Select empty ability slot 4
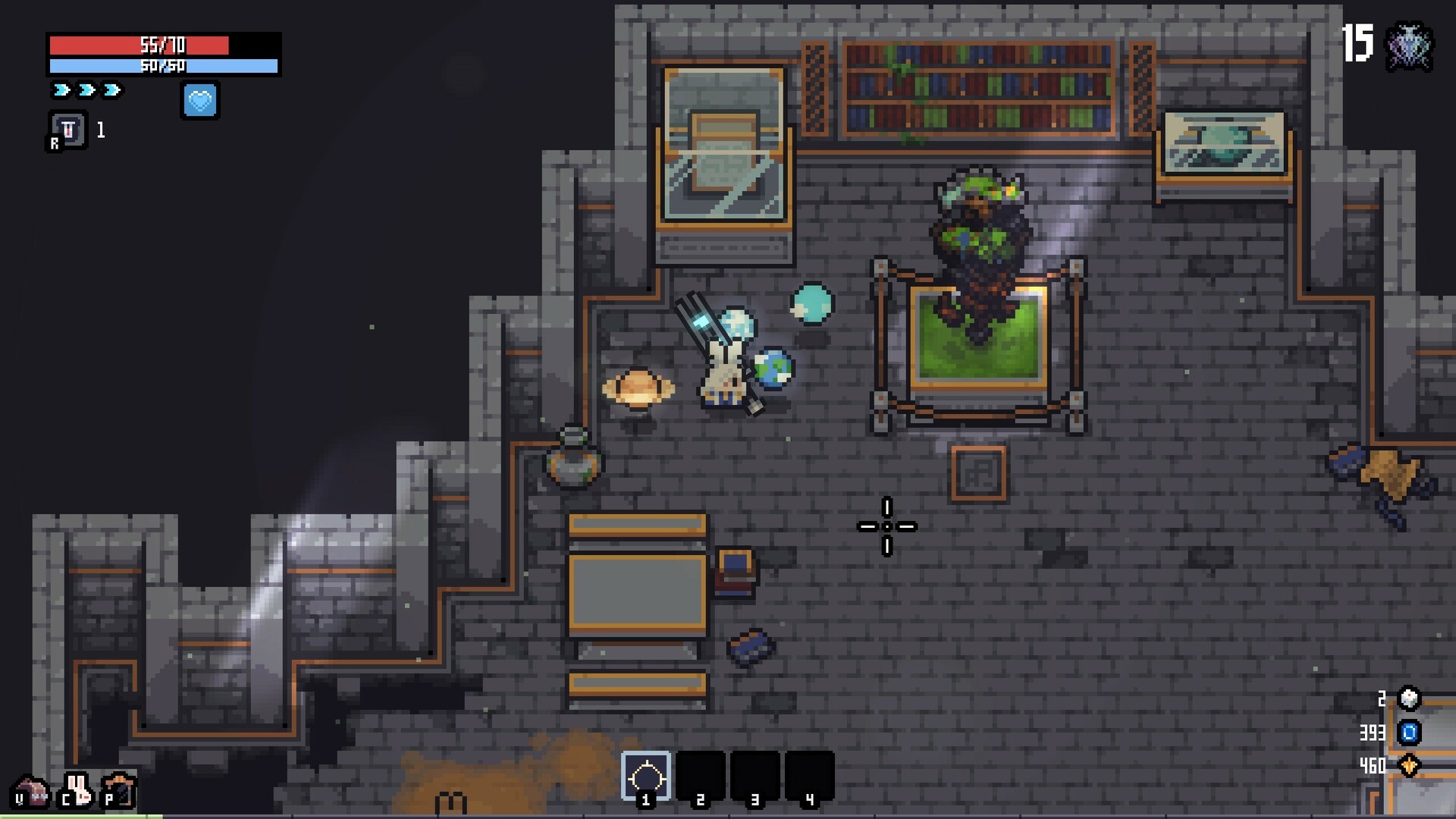 click(x=809, y=777)
